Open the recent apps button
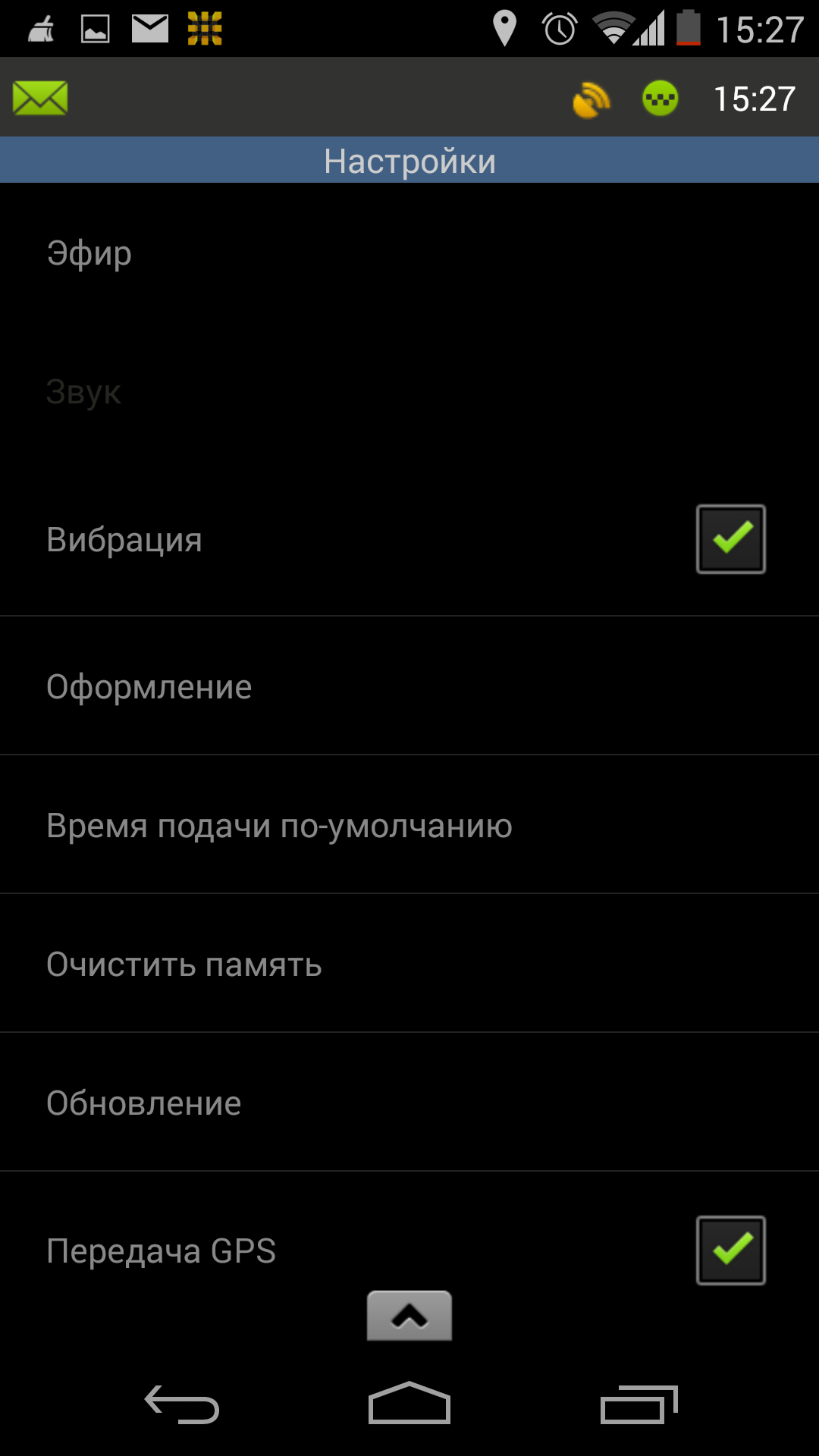 [x=639, y=1404]
